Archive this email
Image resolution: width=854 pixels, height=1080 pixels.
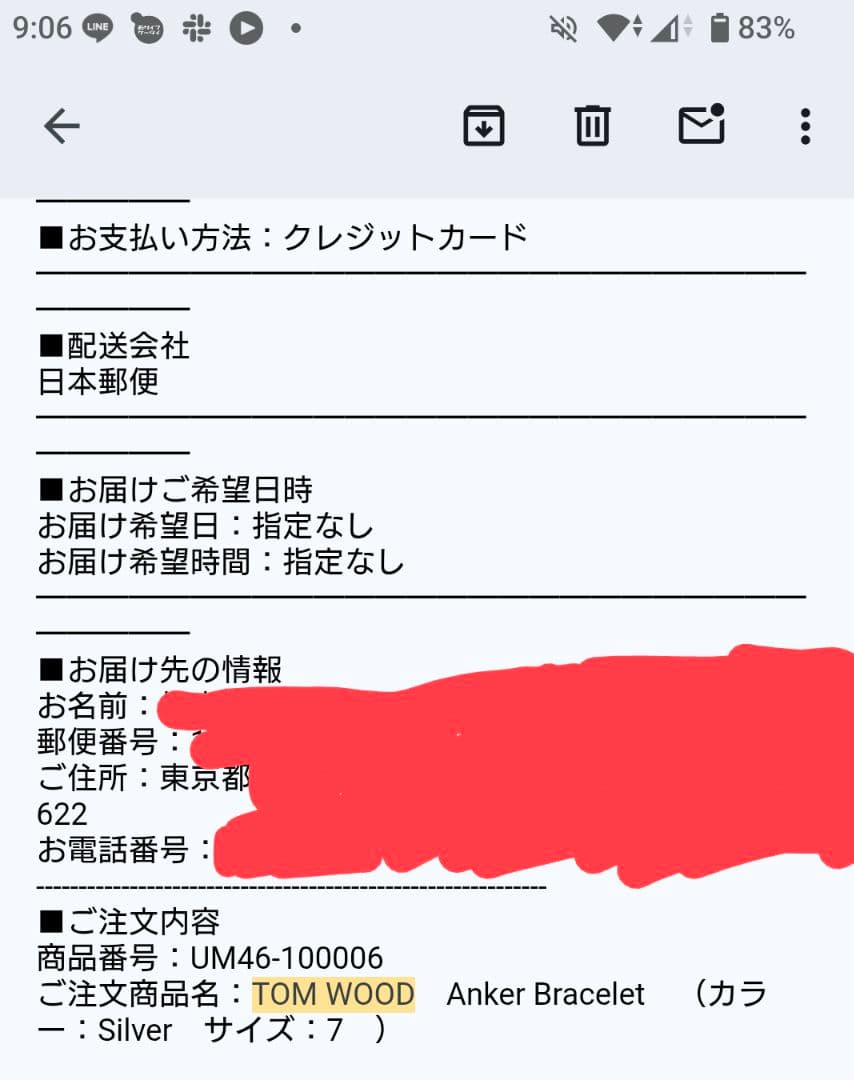(x=484, y=125)
